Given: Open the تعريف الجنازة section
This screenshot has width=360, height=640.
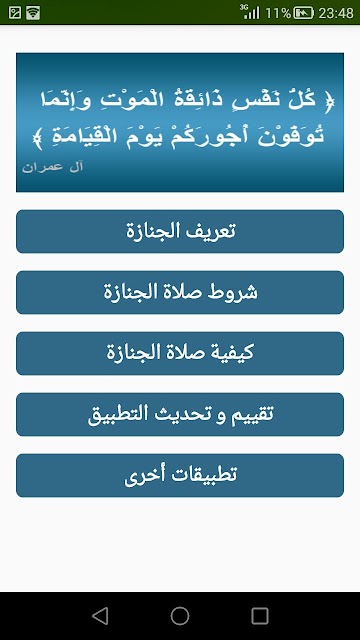Looking at the screenshot, I should tap(180, 231).
